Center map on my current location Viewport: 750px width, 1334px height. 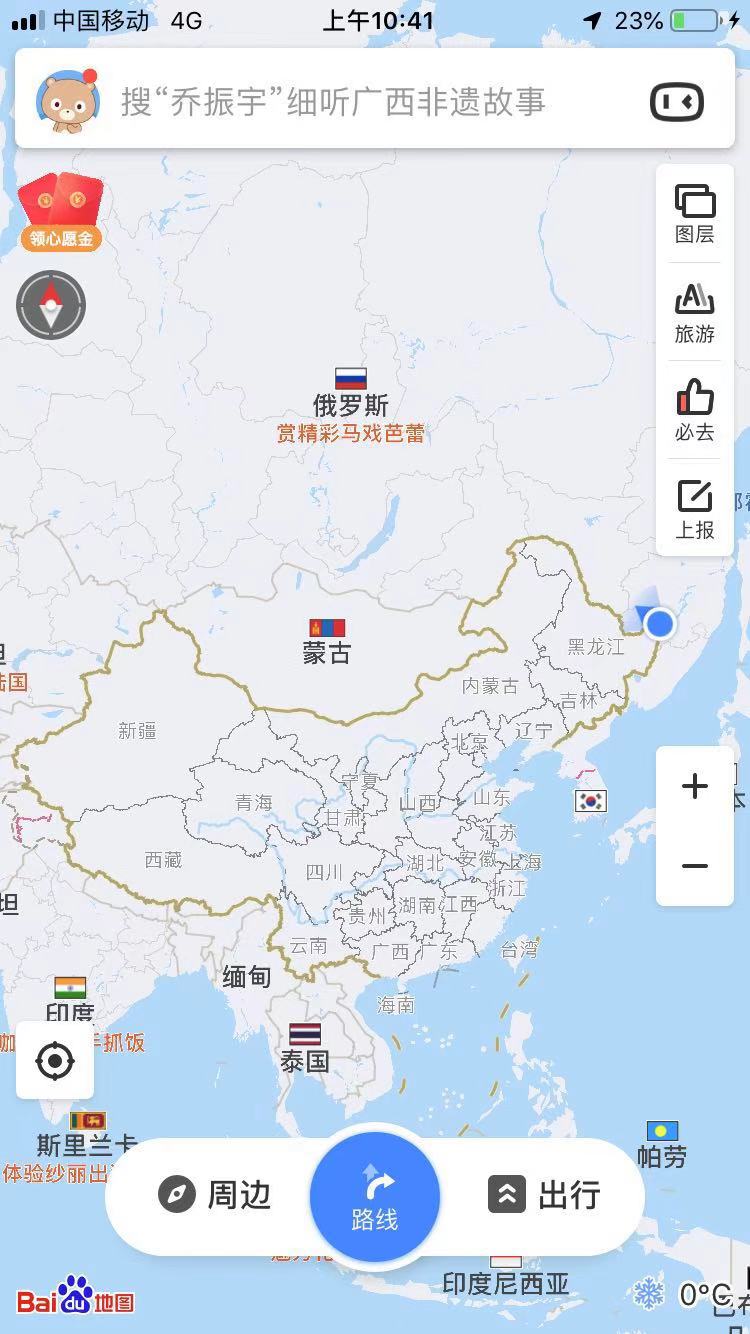pyautogui.click(x=55, y=1060)
